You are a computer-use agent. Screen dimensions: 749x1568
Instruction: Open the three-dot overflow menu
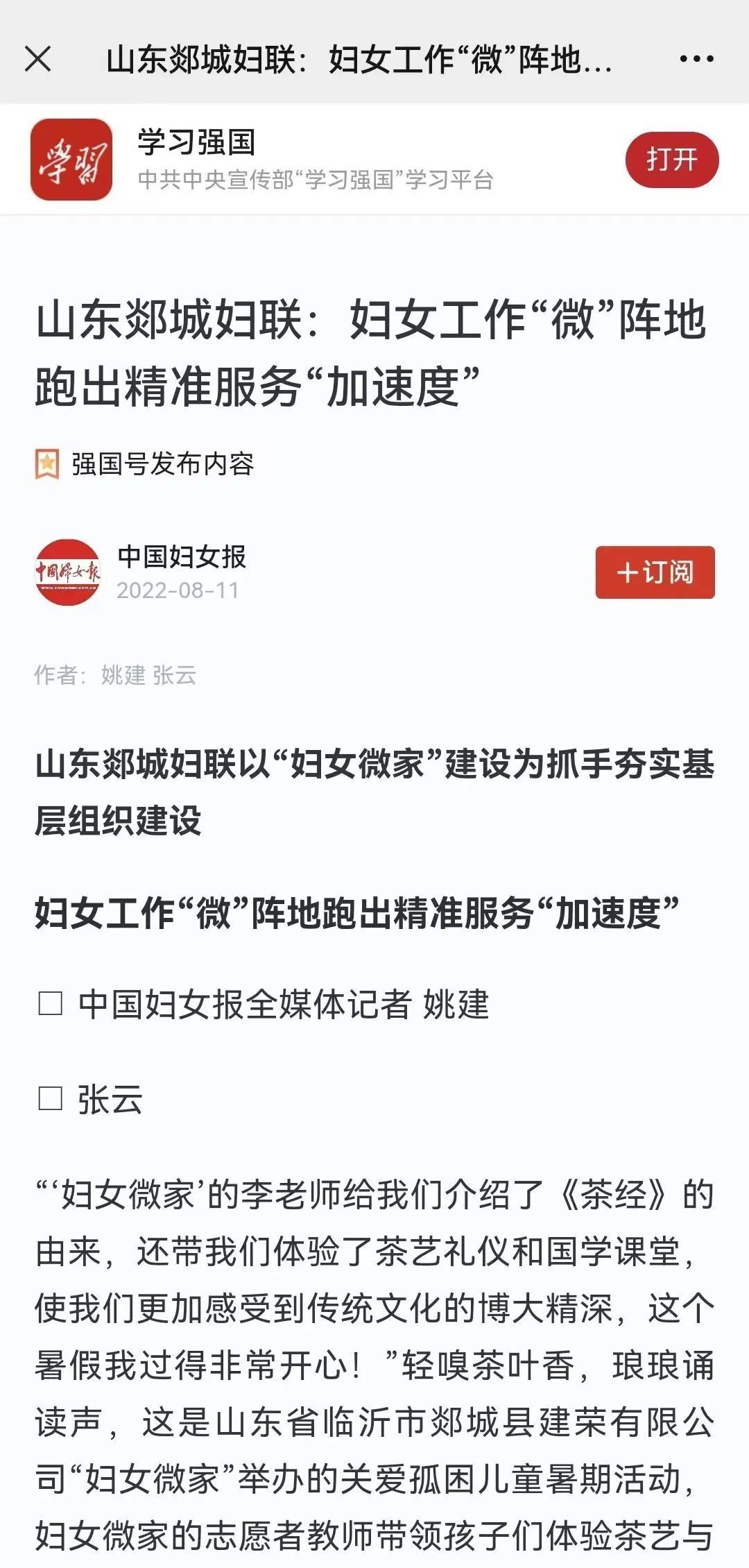(696, 59)
